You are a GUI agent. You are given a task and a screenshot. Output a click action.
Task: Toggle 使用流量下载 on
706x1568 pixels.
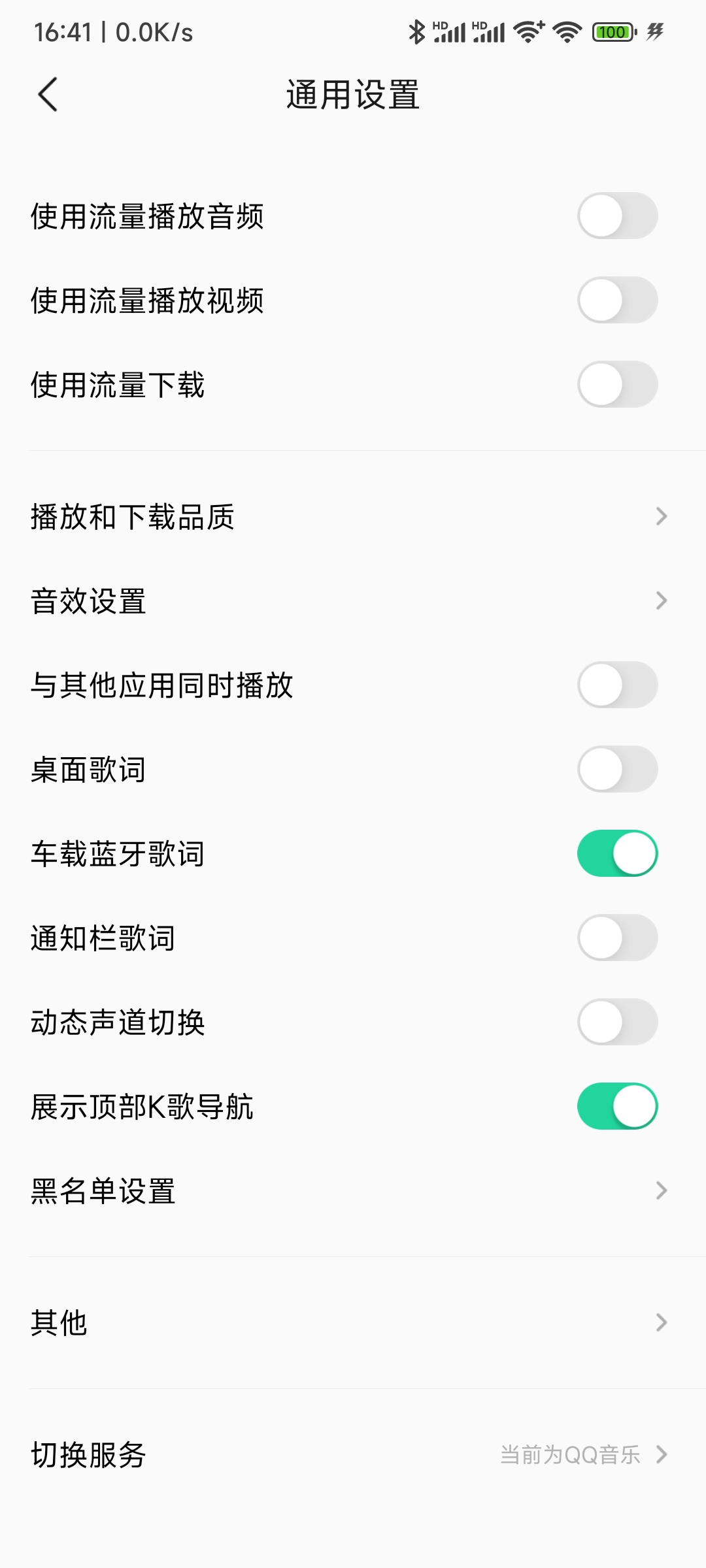pyautogui.click(x=617, y=384)
